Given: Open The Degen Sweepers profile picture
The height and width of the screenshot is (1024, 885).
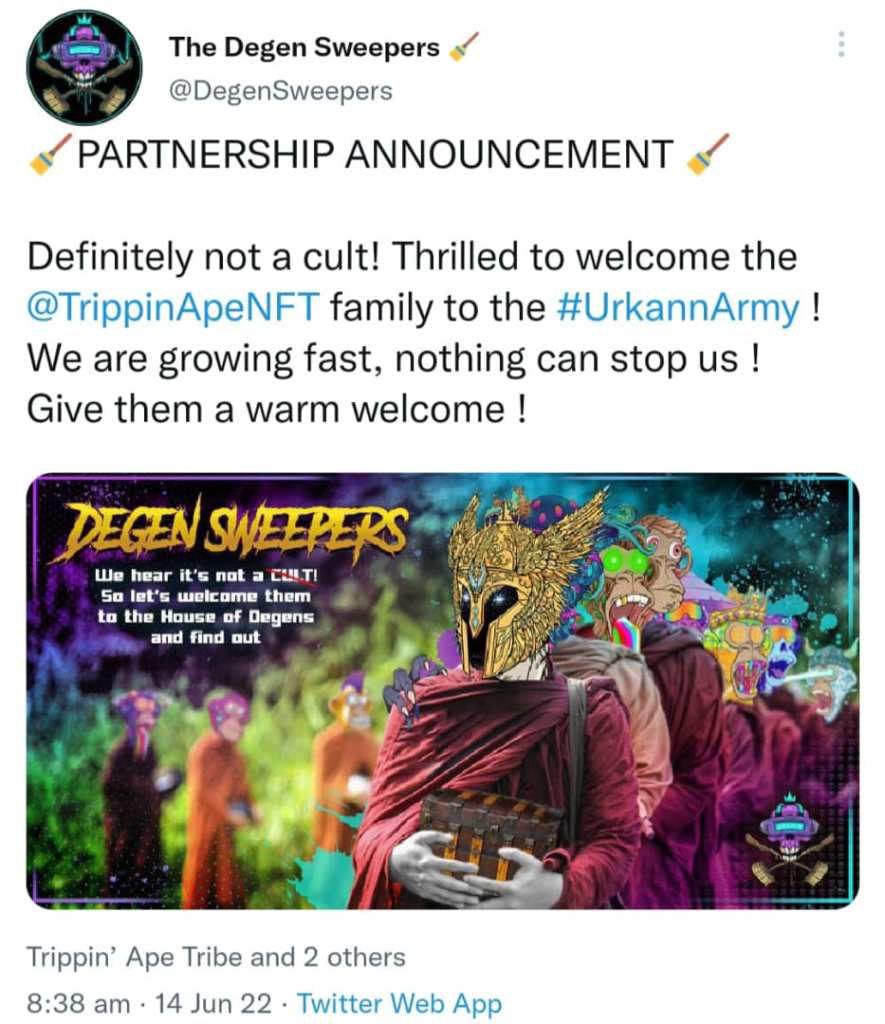Looking at the screenshot, I should [x=84, y=68].
